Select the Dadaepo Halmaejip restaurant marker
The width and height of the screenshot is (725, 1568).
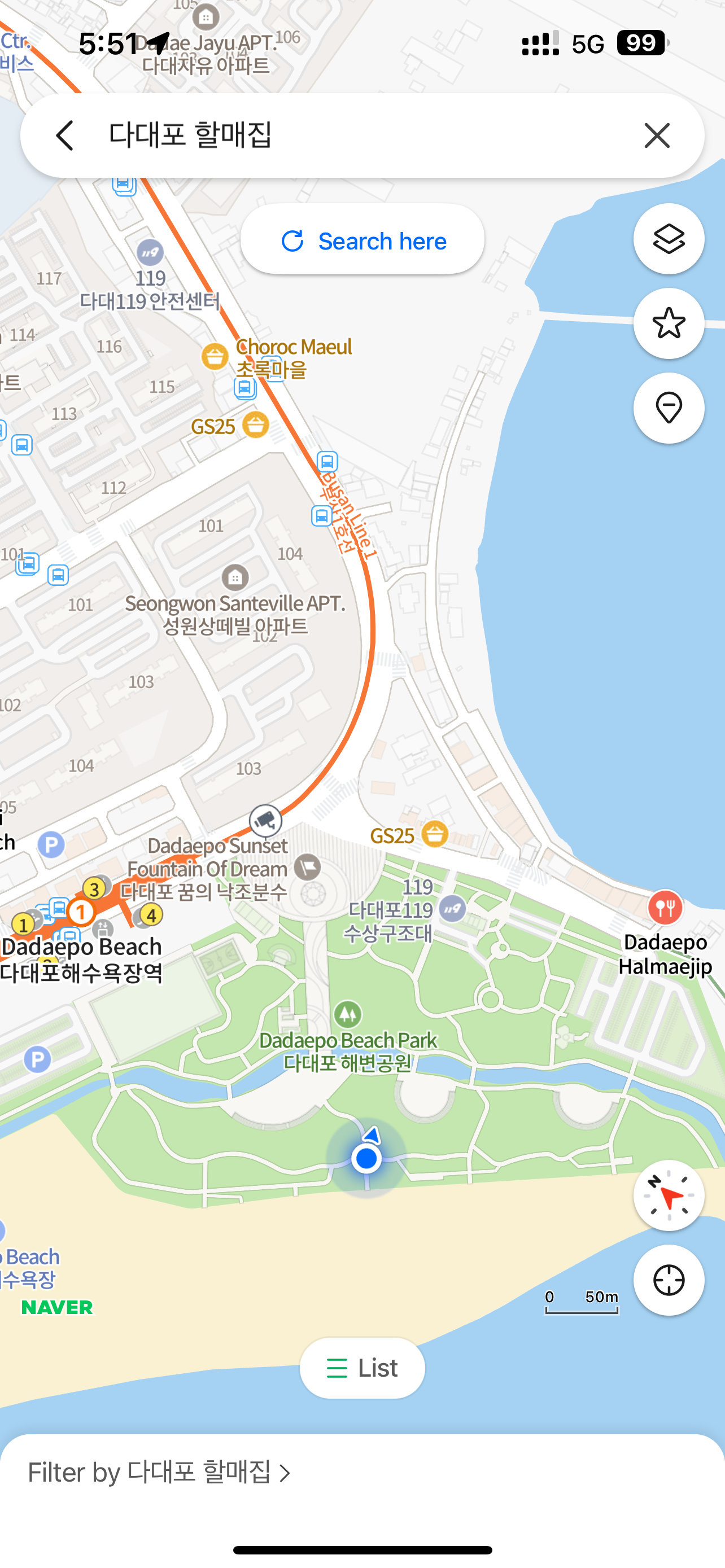pyautogui.click(x=665, y=908)
